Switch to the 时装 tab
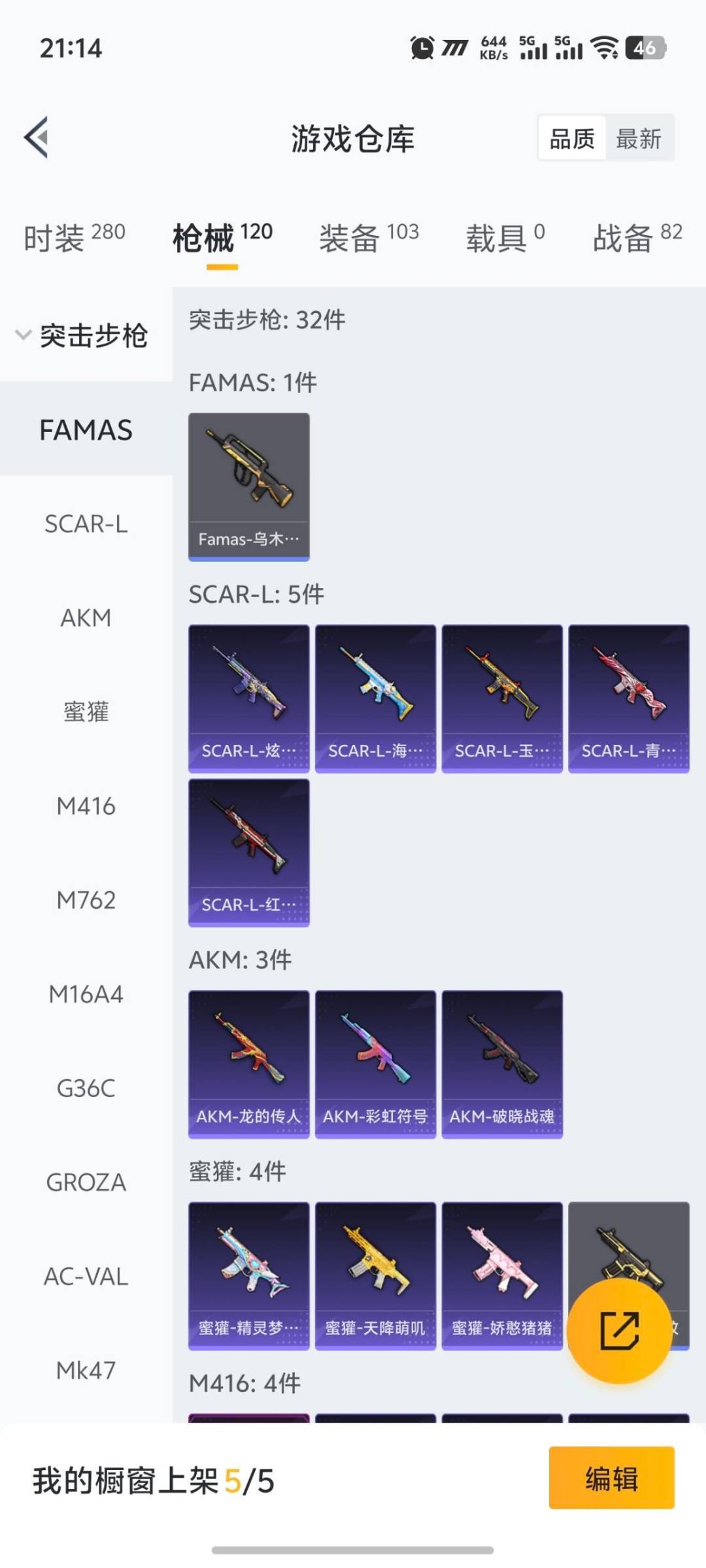The height and width of the screenshot is (1568, 706). tap(74, 237)
